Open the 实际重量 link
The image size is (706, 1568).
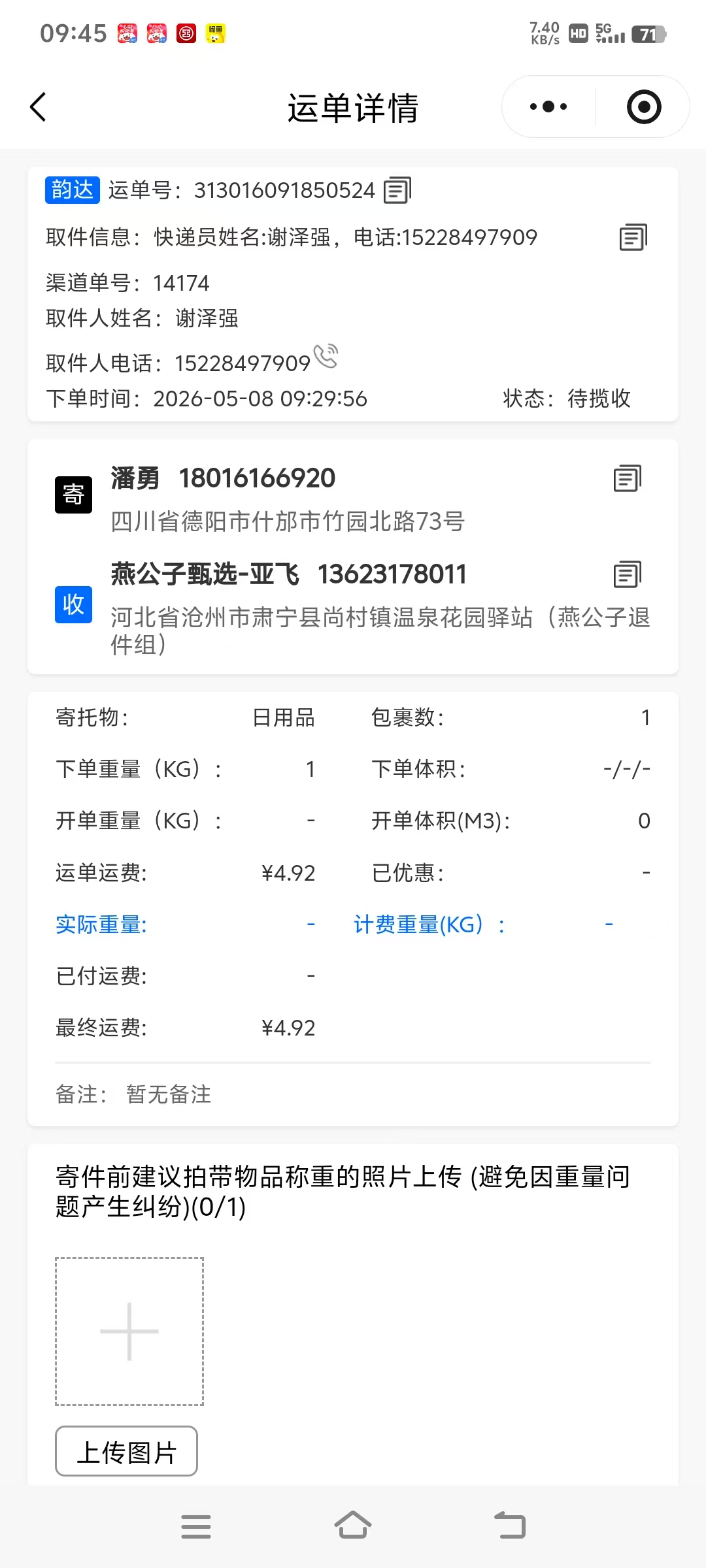click(x=101, y=924)
